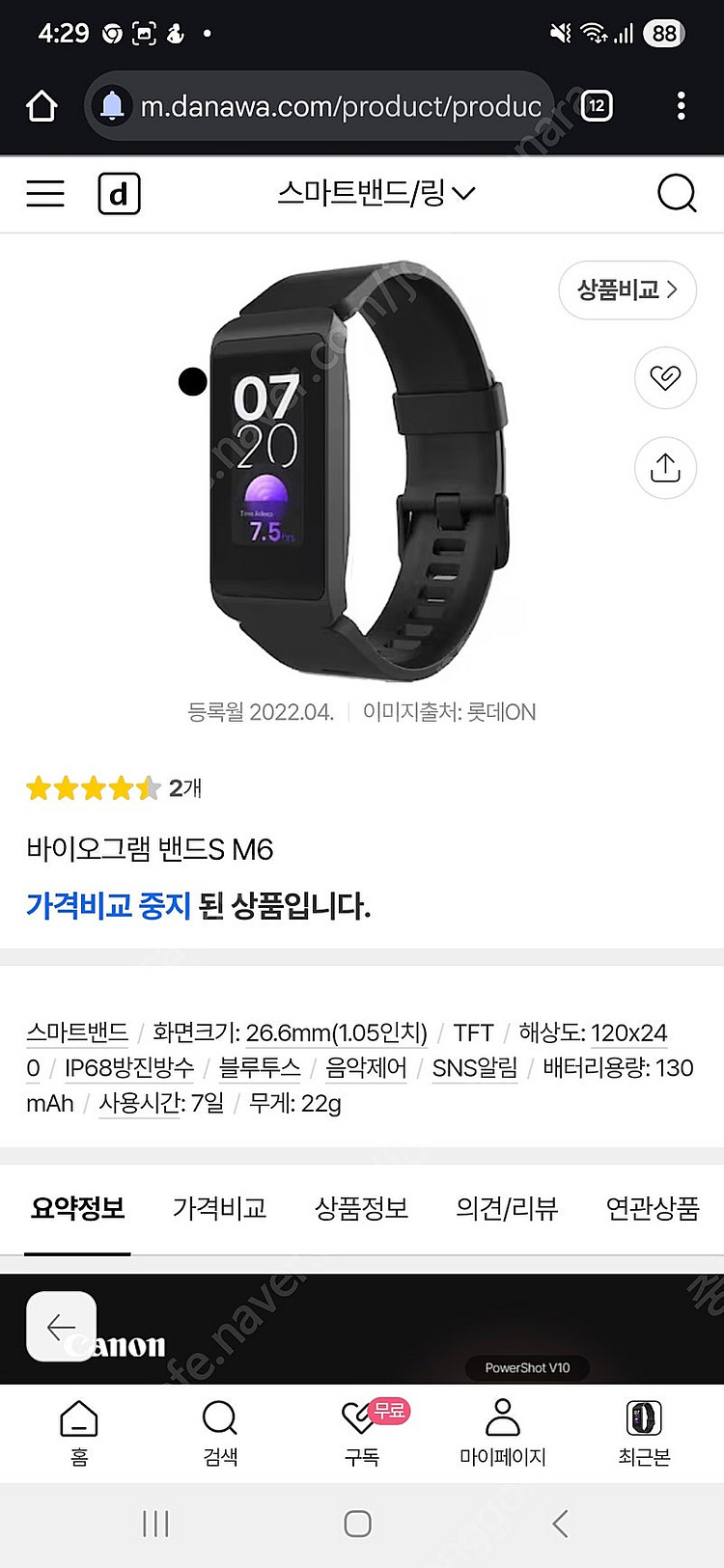
Task: Tap the floating back arrow button
Action: tap(61, 1327)
